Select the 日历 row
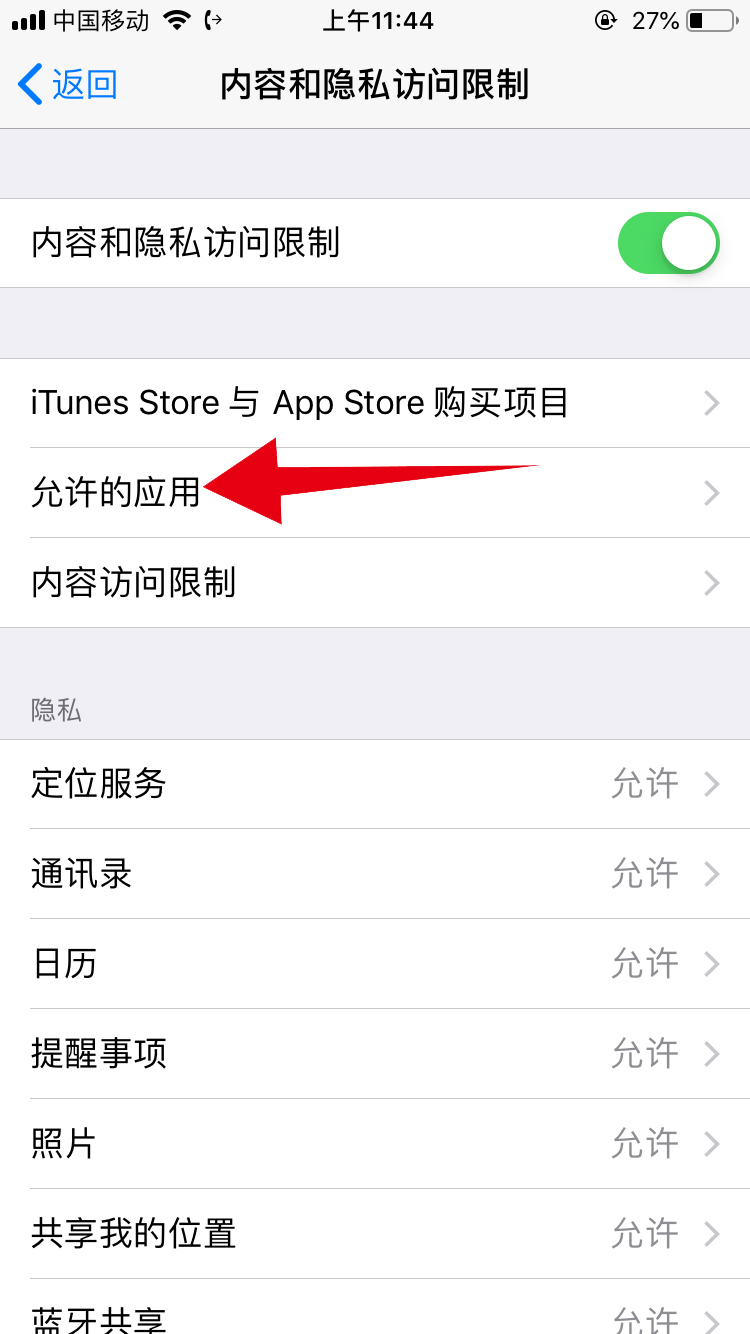Image resolution: width=750 pixels, height=1334 pixels. pyautogui.click(x=375, y=964)
